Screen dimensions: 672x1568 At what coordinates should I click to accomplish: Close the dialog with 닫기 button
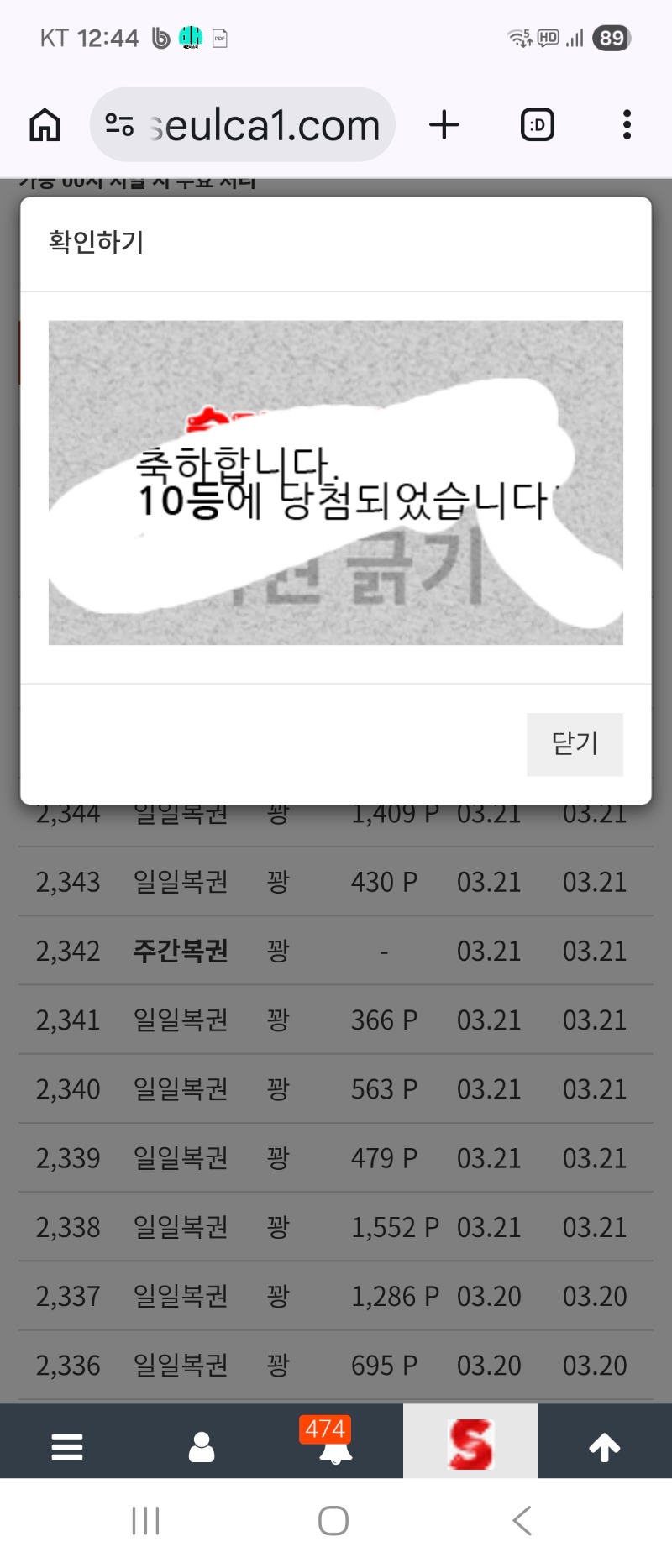pyautogui.click(x=575, y=744)
